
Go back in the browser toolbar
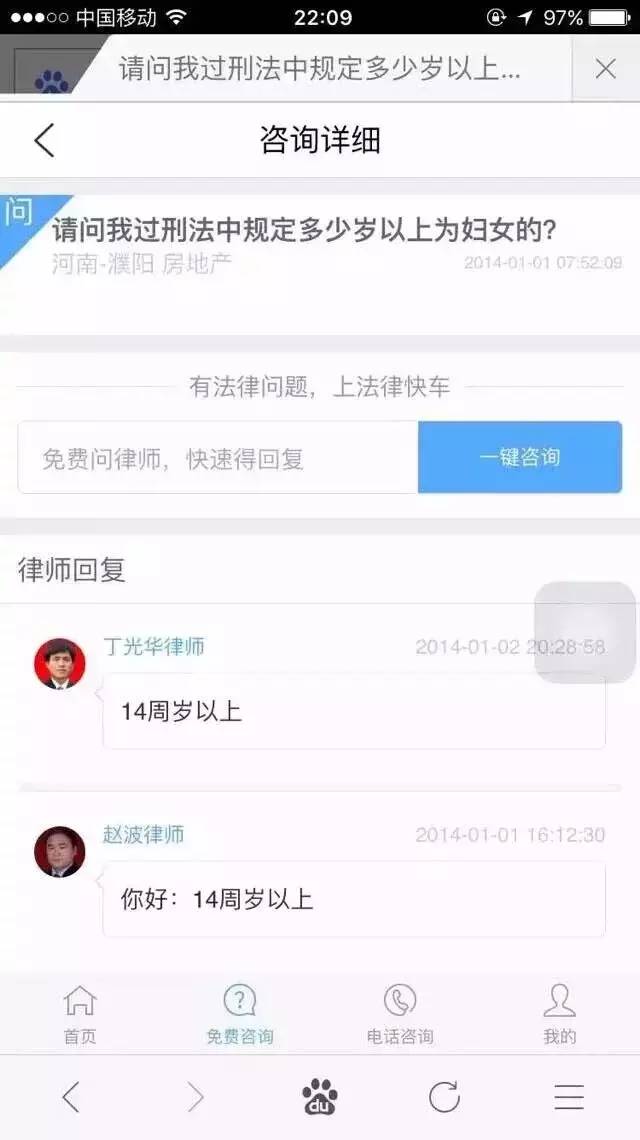click(70, 1098)
